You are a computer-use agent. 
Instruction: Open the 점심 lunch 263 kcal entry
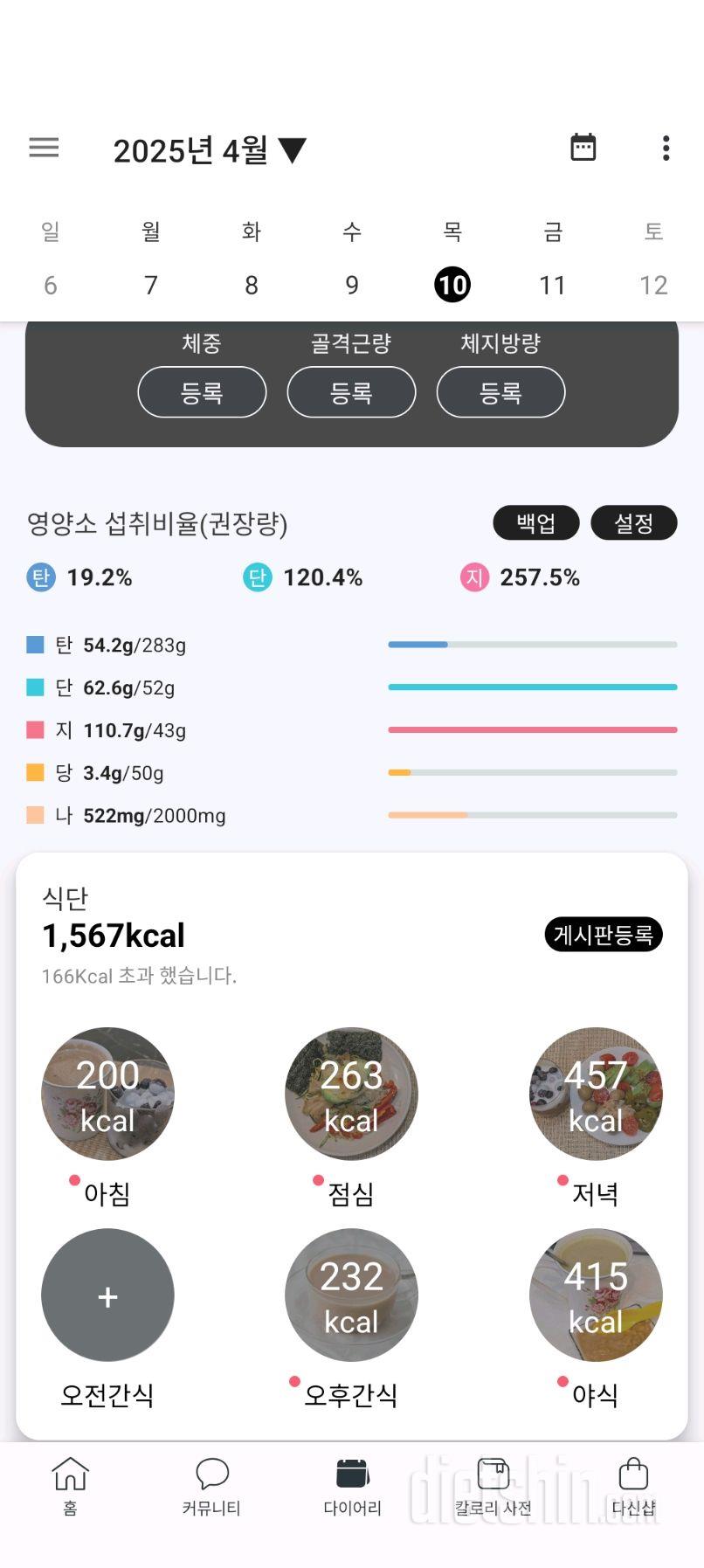click(351, 1094)
